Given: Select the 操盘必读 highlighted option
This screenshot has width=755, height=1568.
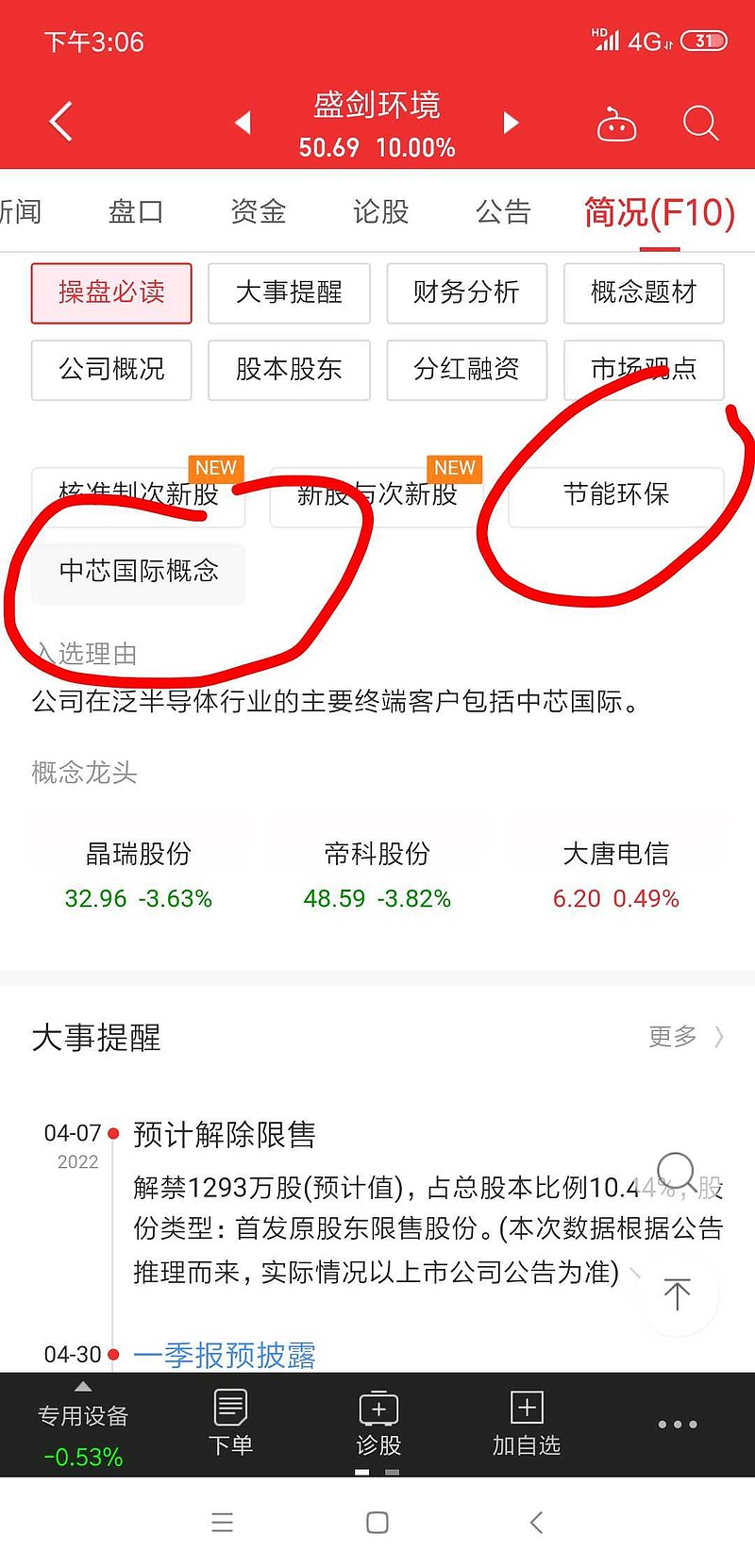Looking at the screenshot, I should point(111,293).
